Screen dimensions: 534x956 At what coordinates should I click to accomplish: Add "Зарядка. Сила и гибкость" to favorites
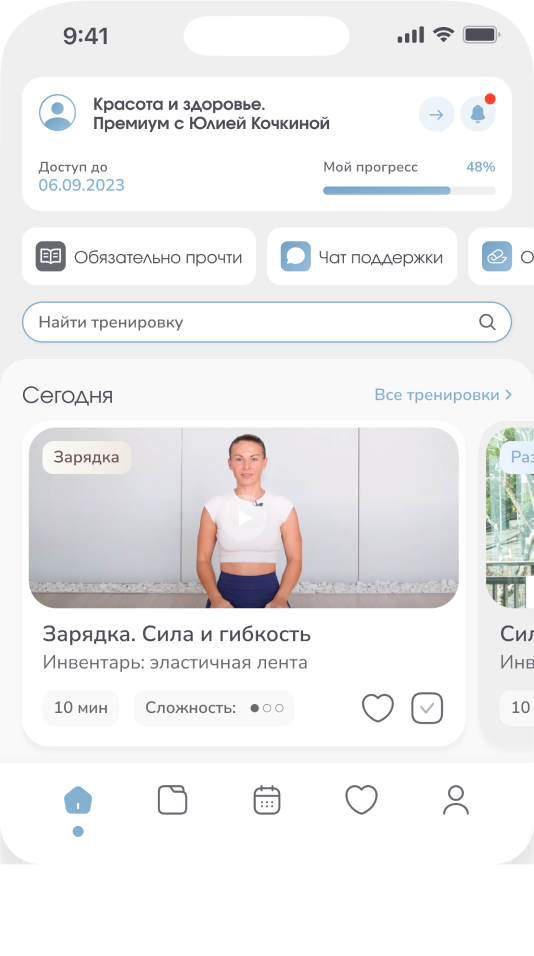pyautogui.click(x=378, y=708)
